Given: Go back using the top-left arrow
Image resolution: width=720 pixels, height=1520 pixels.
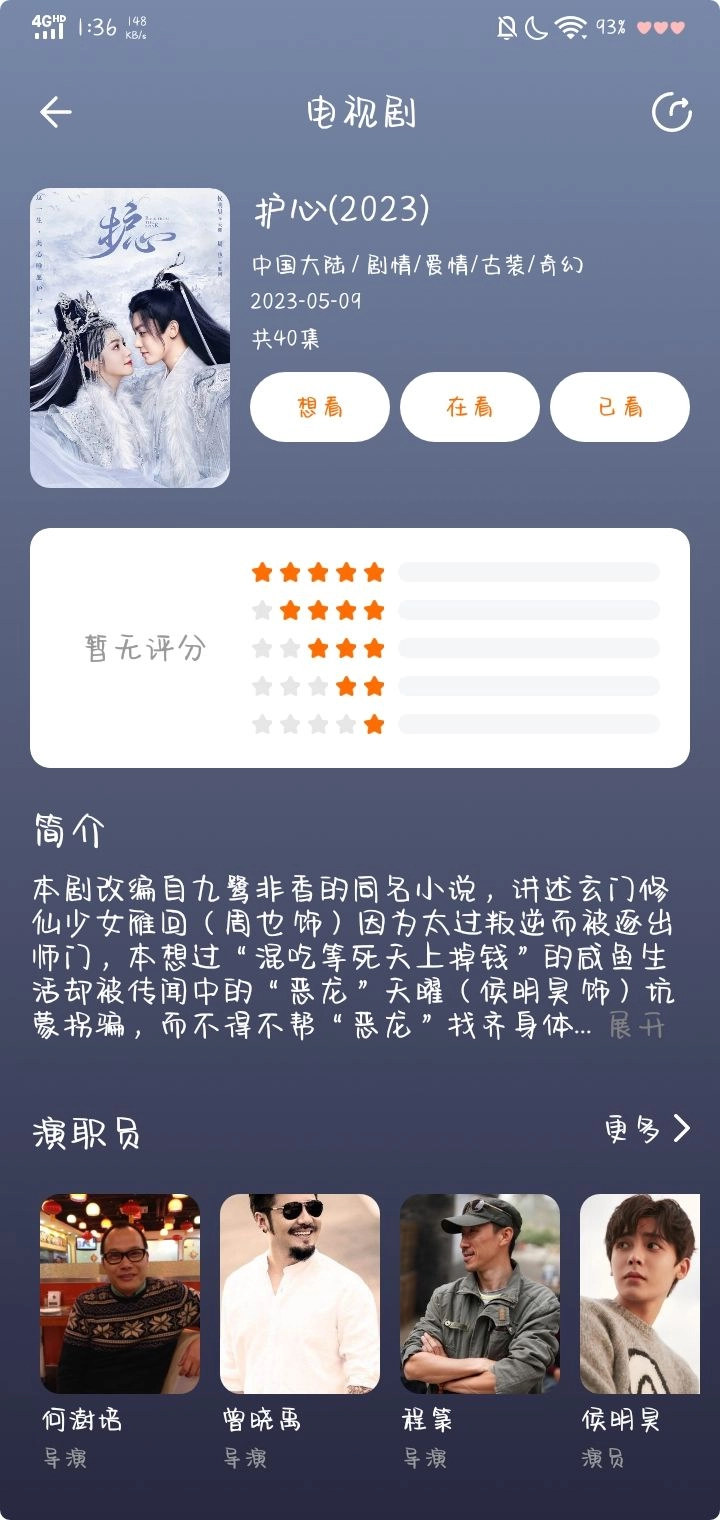Looking at the screenshot, I should pos(55,113).
